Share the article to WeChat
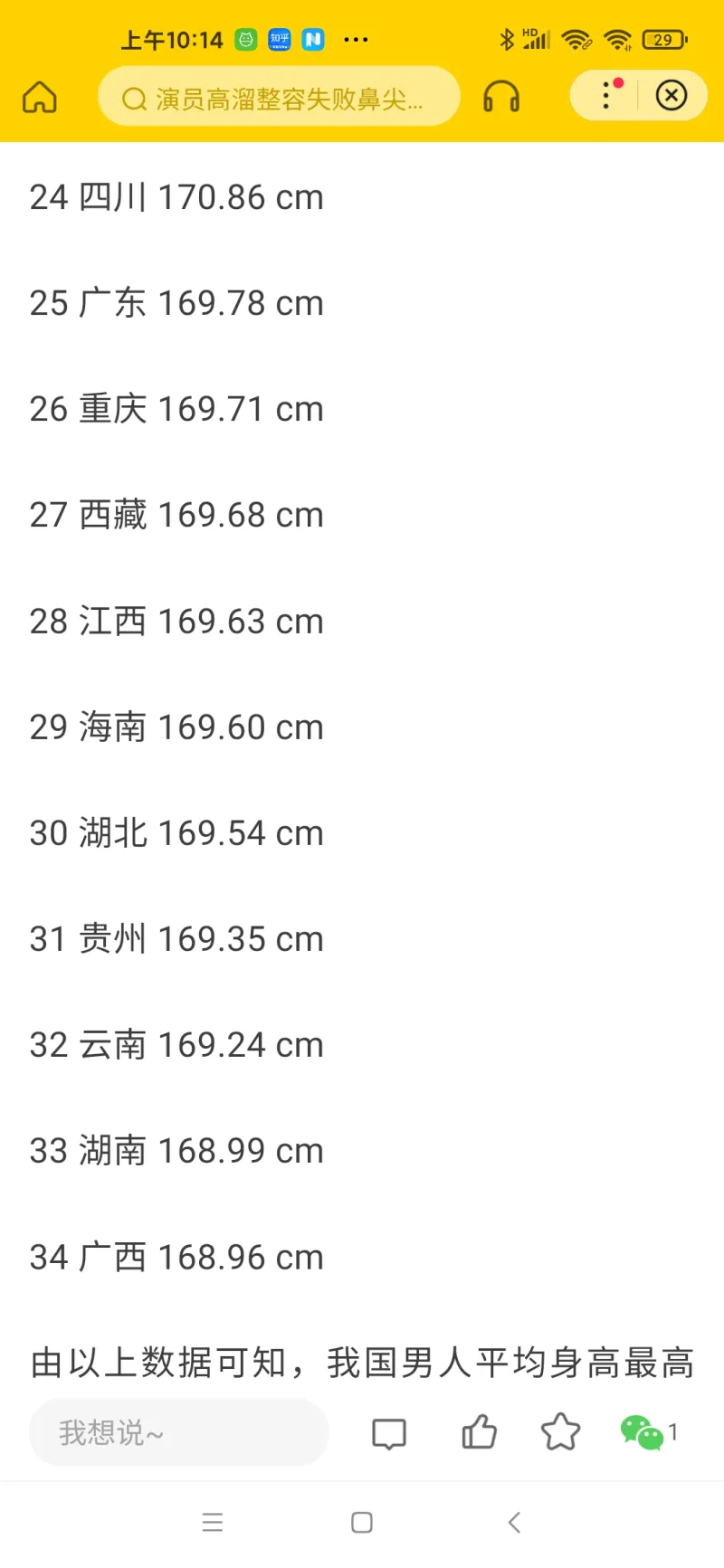 [642, 1432]
